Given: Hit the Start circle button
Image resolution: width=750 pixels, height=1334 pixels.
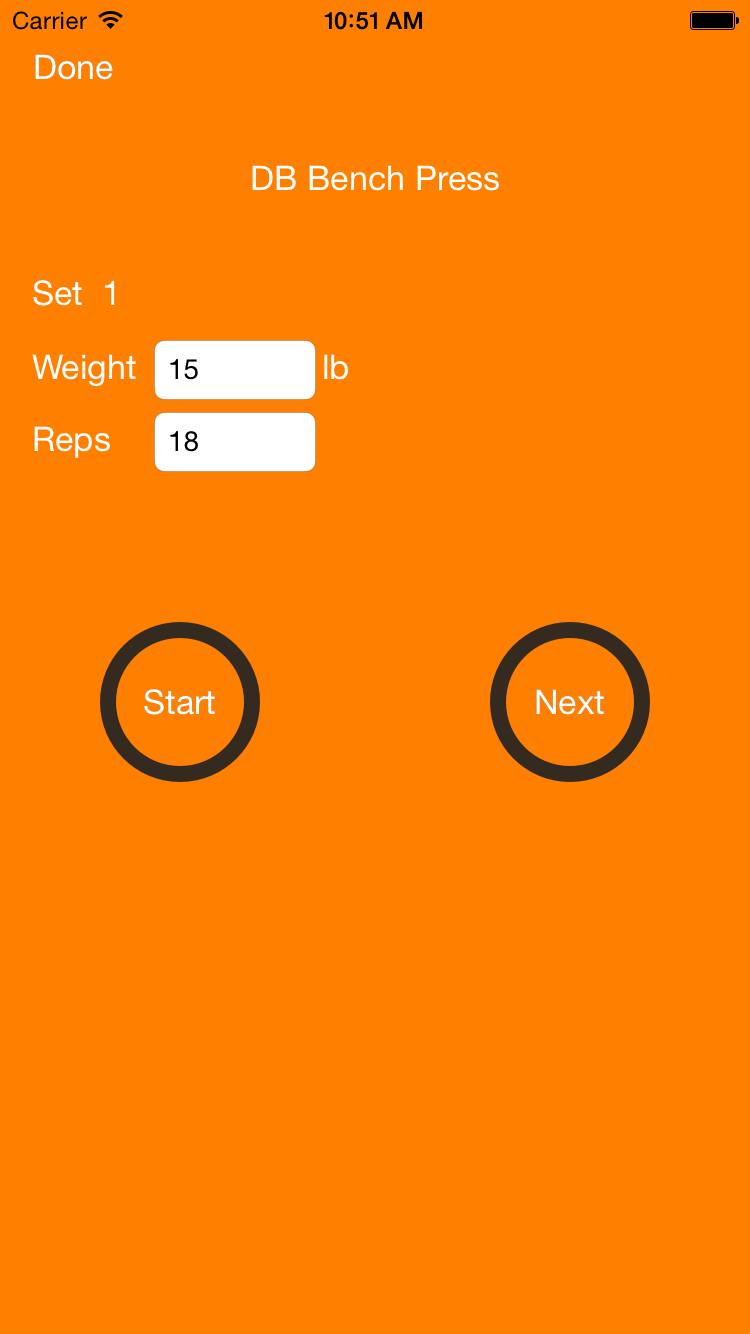Looking at the screenshot, I should pos(180,702).
